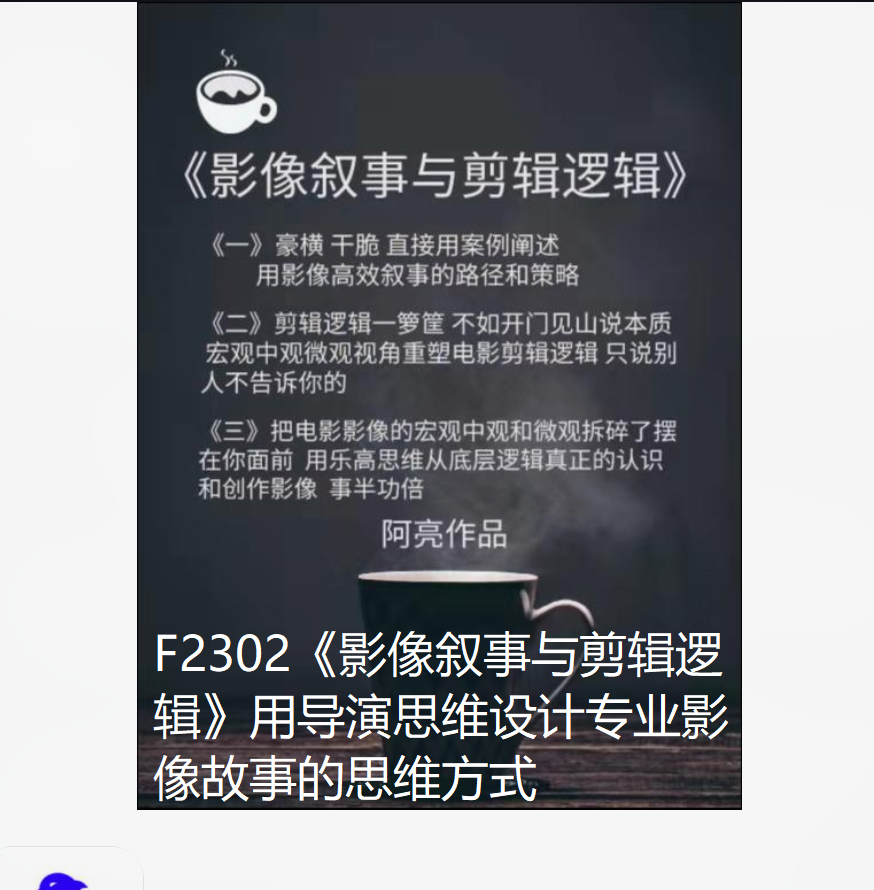Open the F2302 影像叙事与剪辑逻辑 course card

[439, 405]
